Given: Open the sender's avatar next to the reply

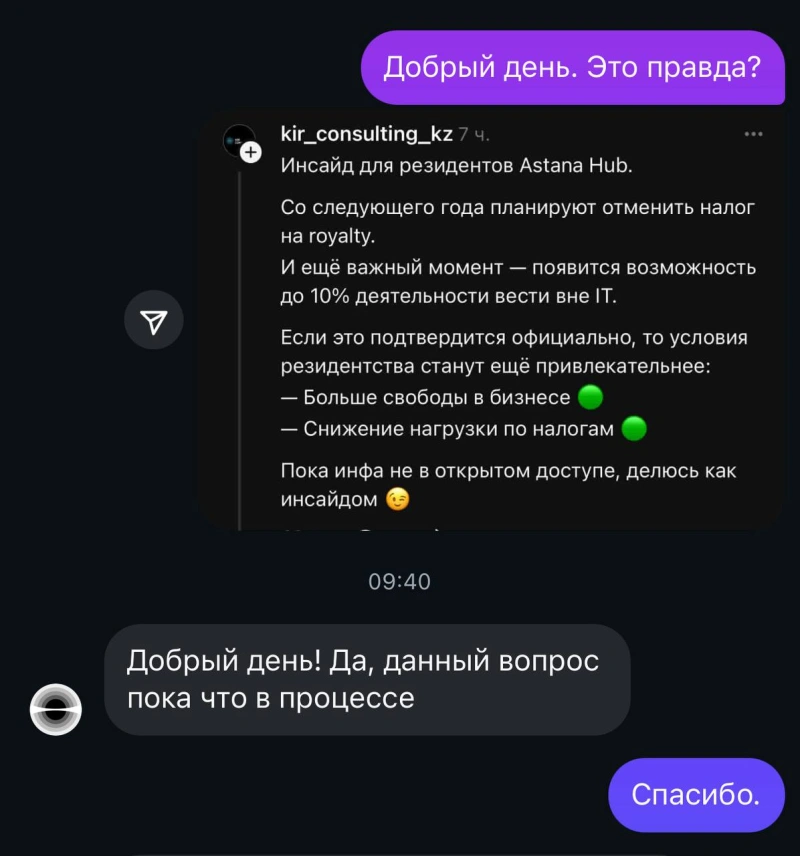Looking at the screenshot, I should (56, 708).
